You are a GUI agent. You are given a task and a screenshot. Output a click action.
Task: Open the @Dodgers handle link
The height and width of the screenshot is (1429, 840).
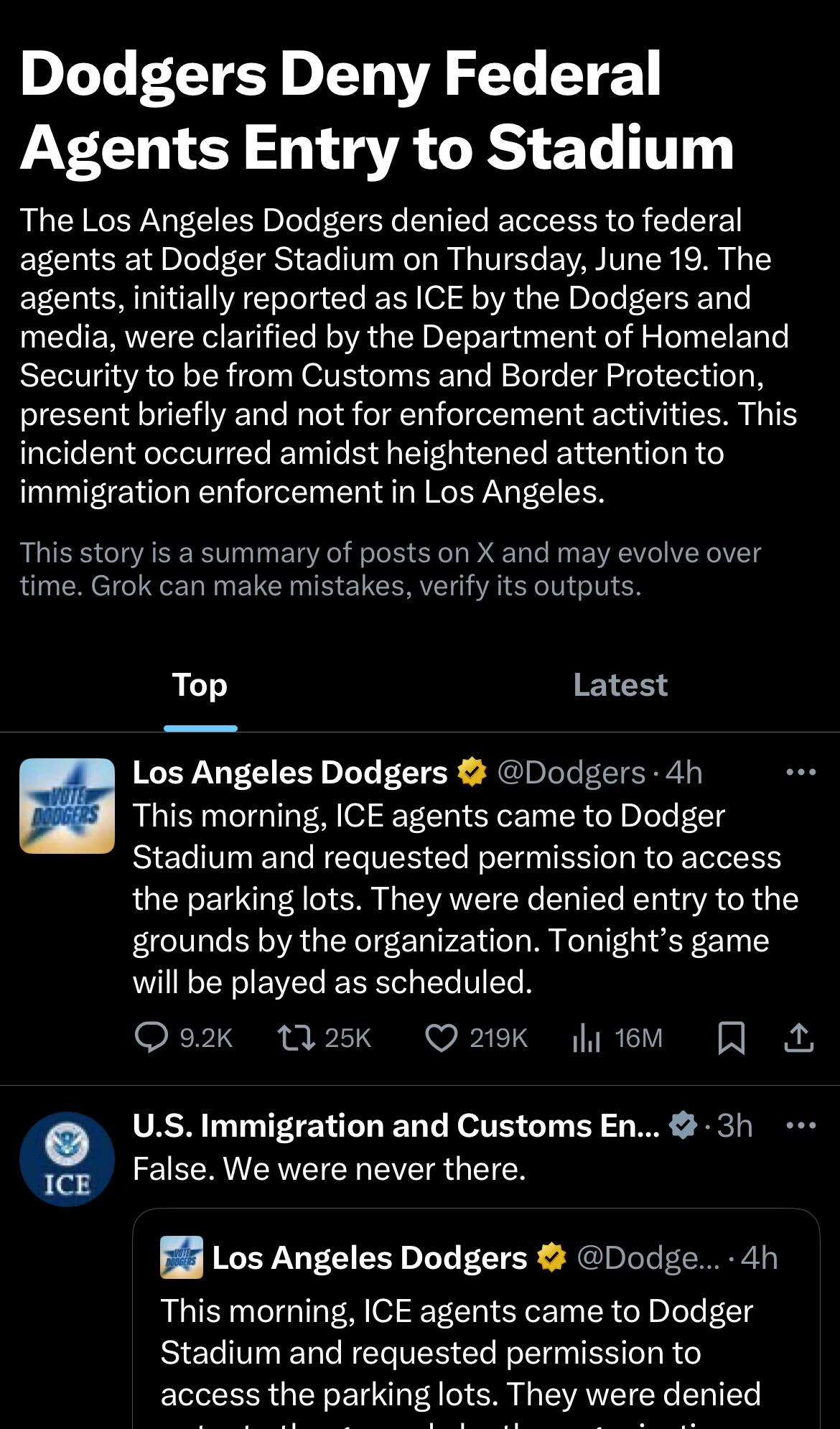(x=571, y=773)
